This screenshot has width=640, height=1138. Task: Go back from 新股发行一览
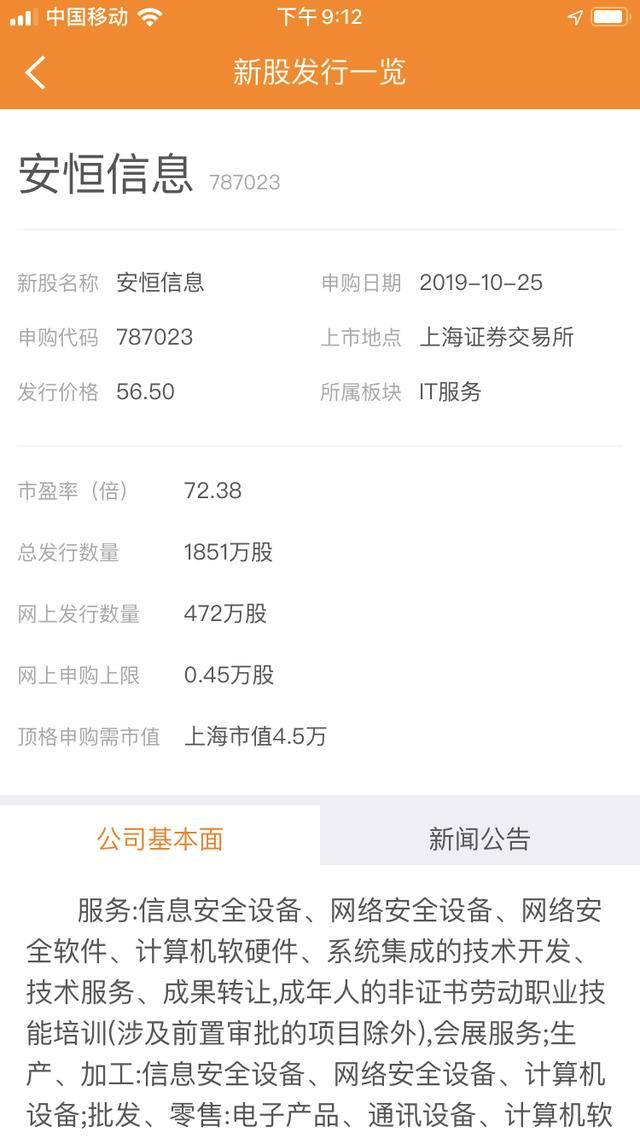35,73
